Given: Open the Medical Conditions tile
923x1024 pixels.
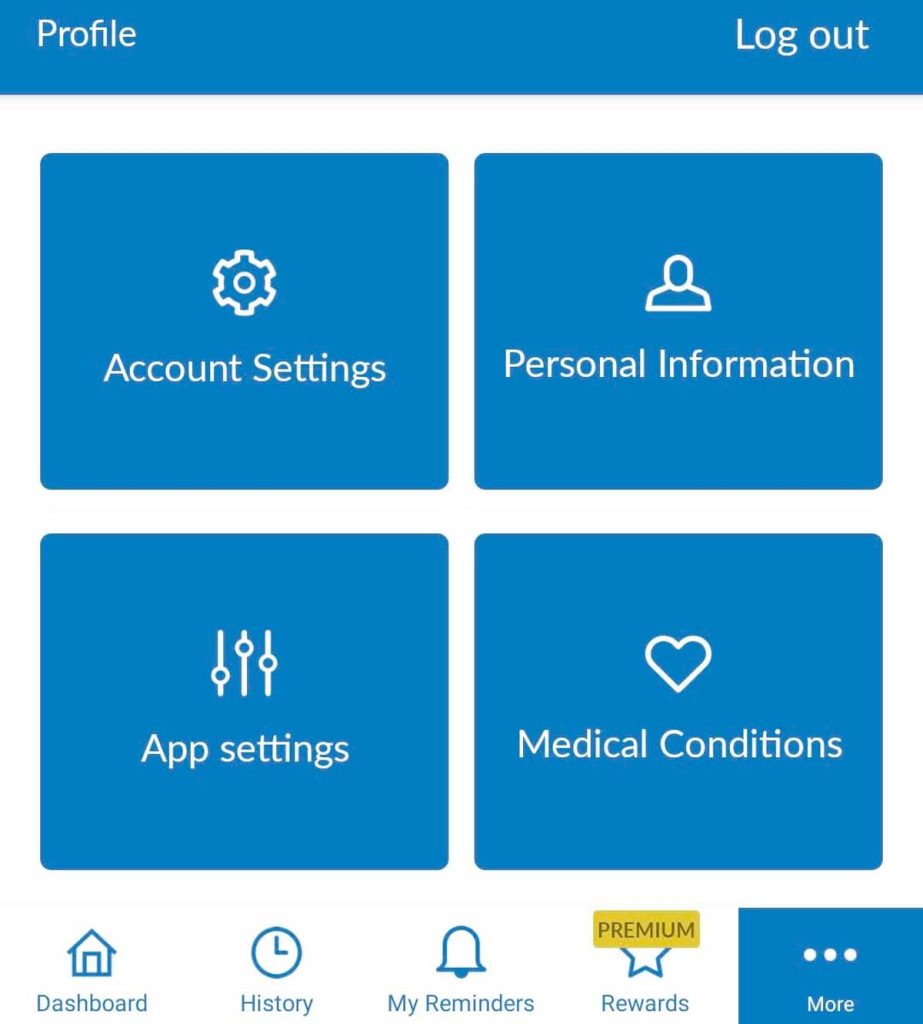Looking at the screenshot, I should (678, 701).
